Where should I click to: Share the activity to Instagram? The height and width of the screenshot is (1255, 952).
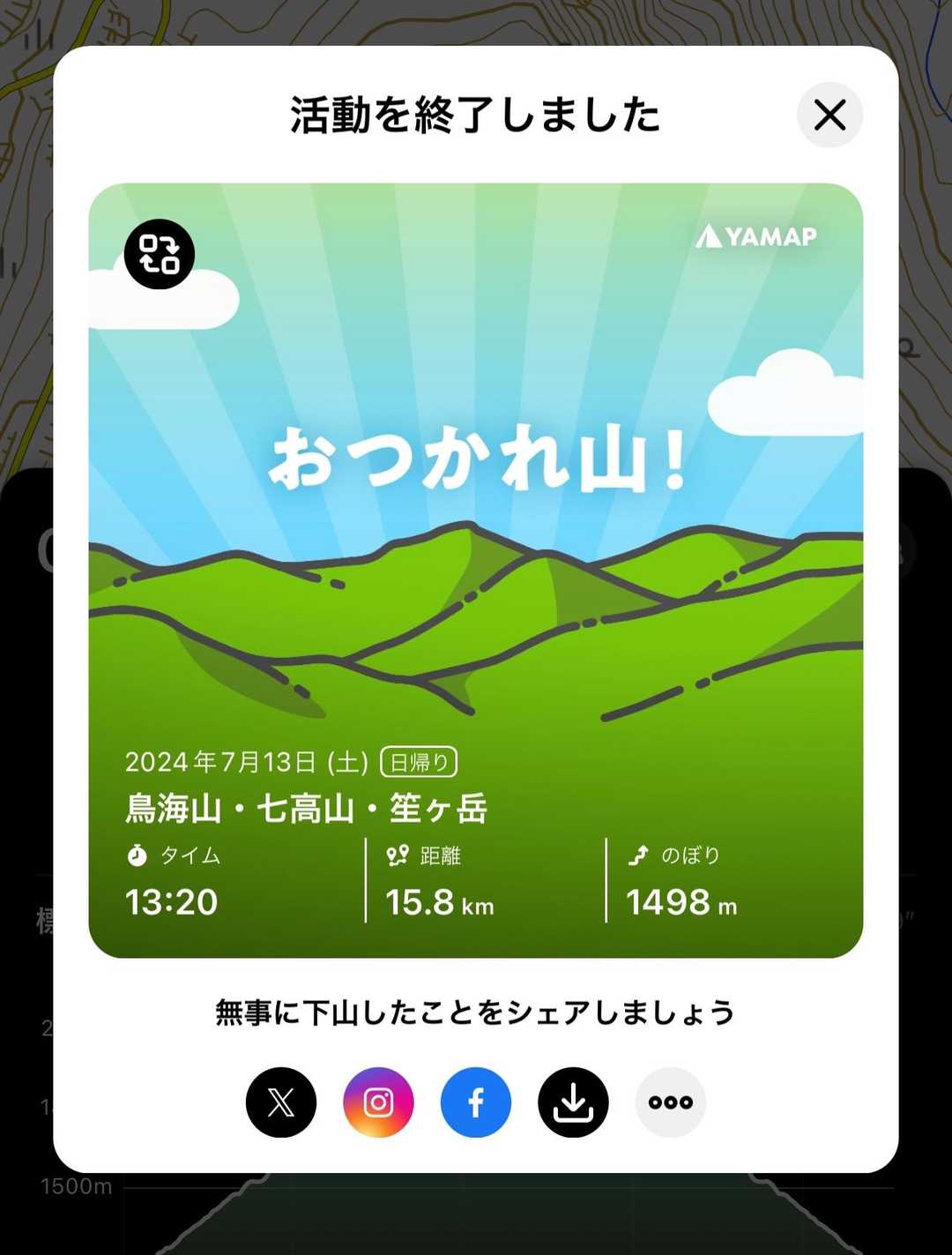pos(378,1102)
